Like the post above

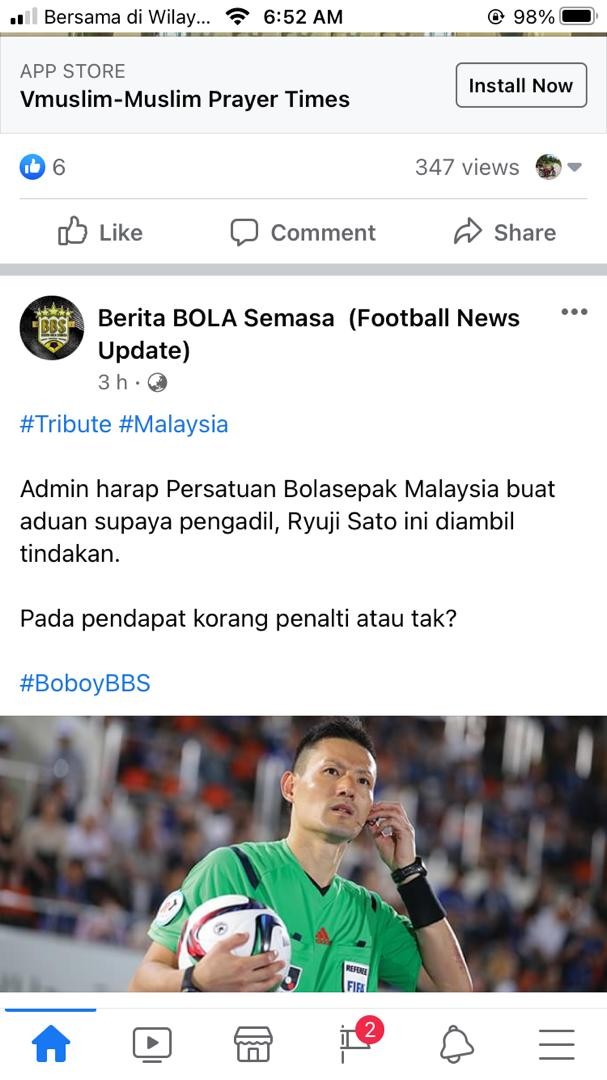(x=100, y=232)
